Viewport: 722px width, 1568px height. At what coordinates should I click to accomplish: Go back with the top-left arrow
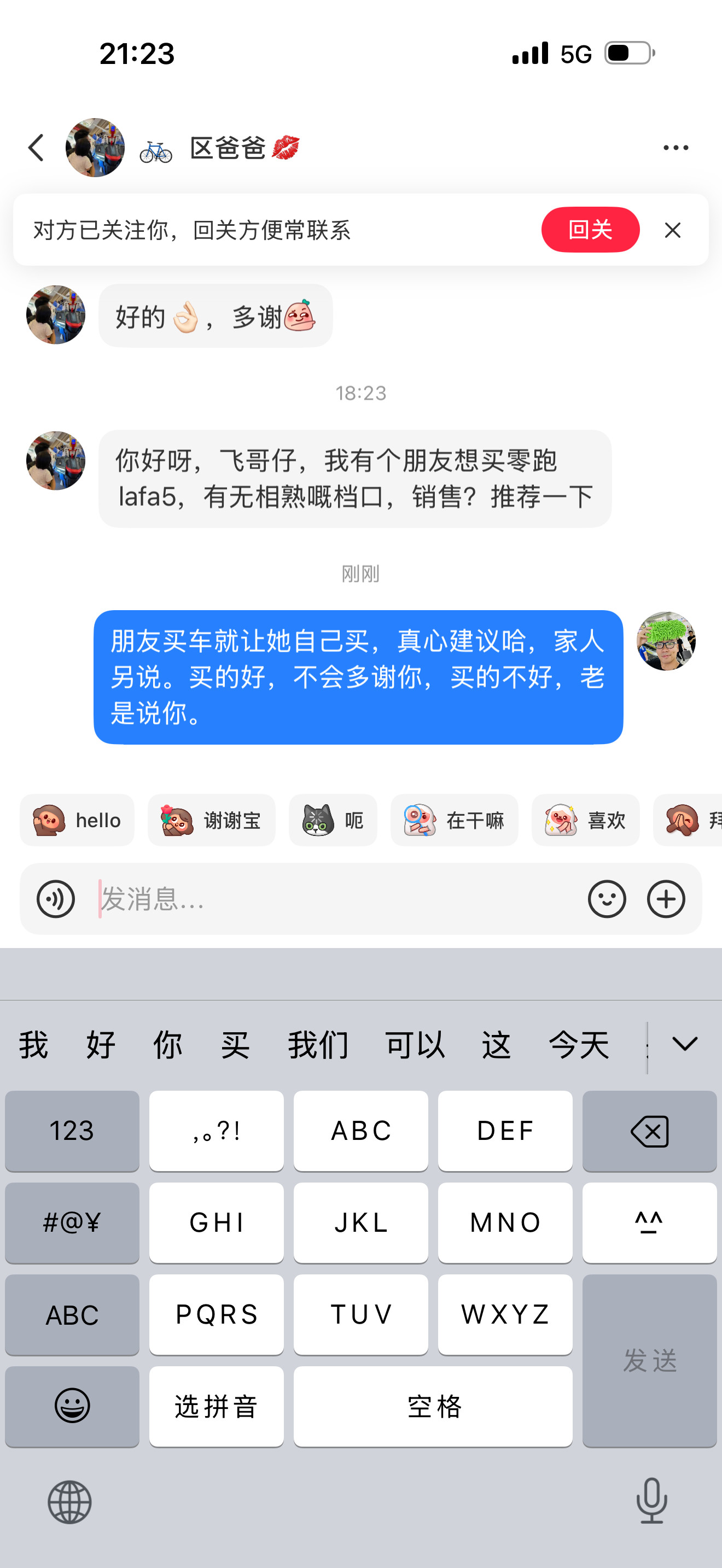tap(36, 147)
